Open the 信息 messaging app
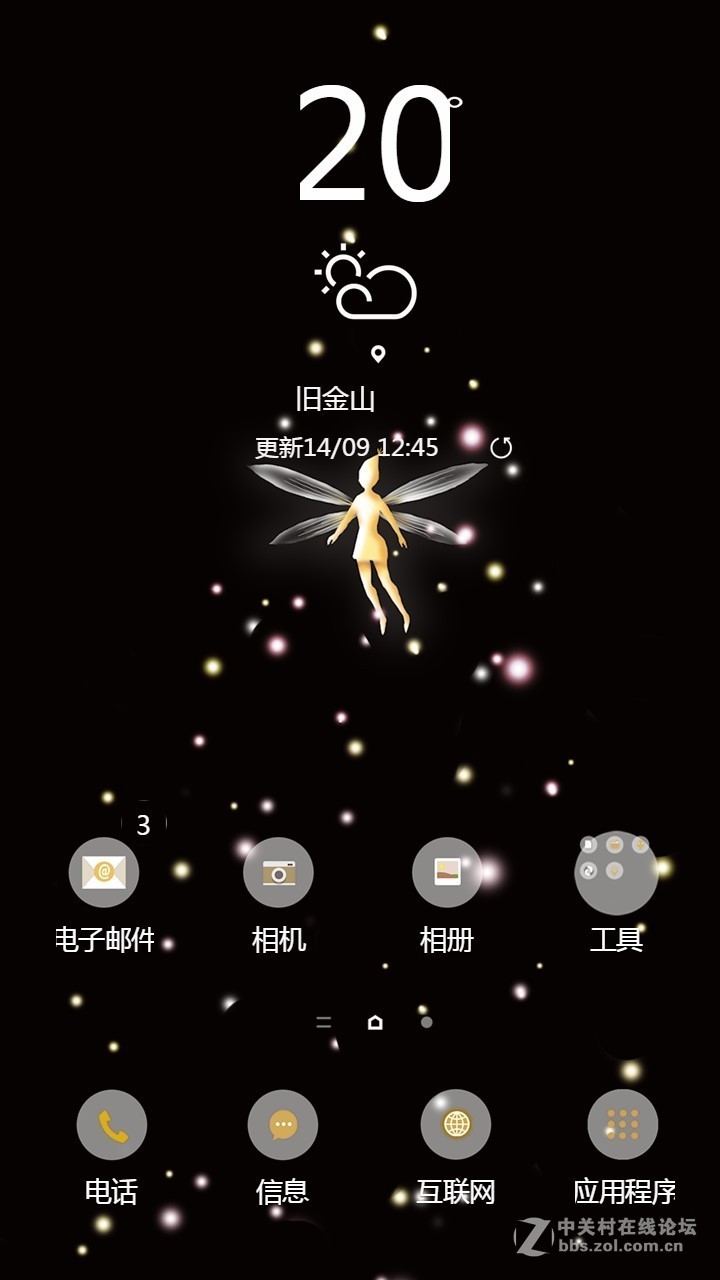This screenshot has width=720, height=1280. point(281,1125)
